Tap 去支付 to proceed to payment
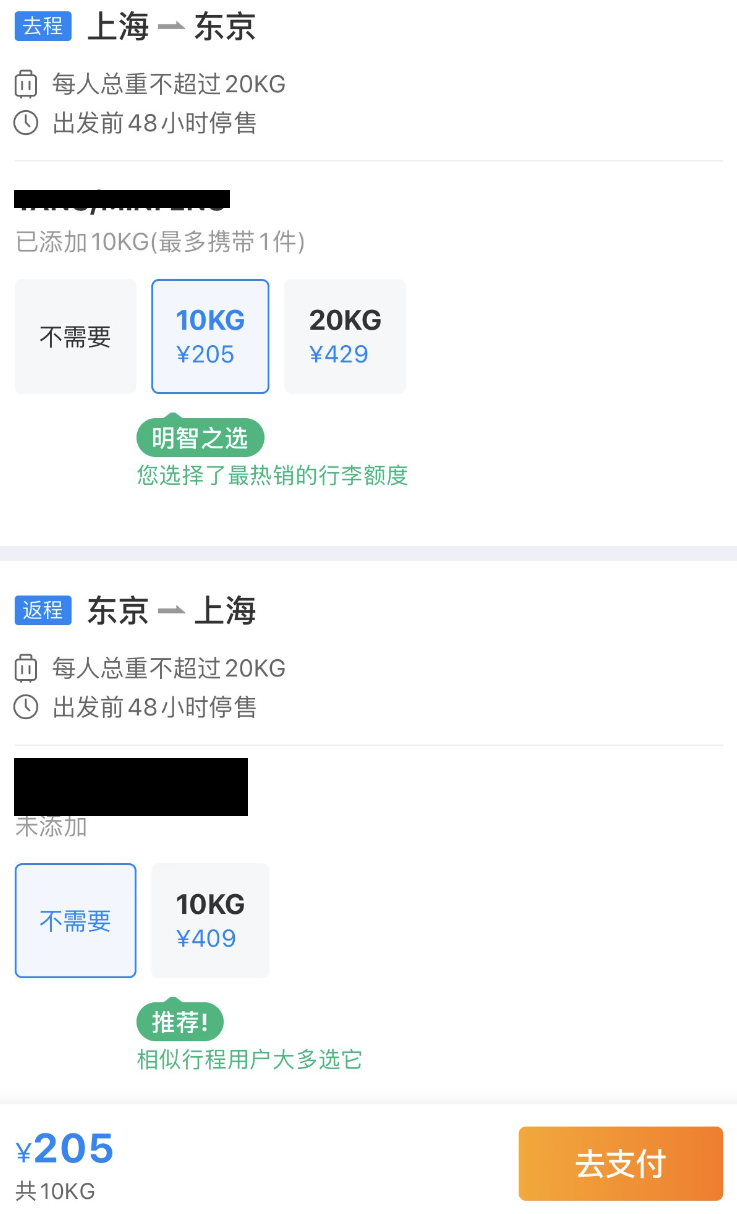737x1214 pixels. tap(620, 1163)
